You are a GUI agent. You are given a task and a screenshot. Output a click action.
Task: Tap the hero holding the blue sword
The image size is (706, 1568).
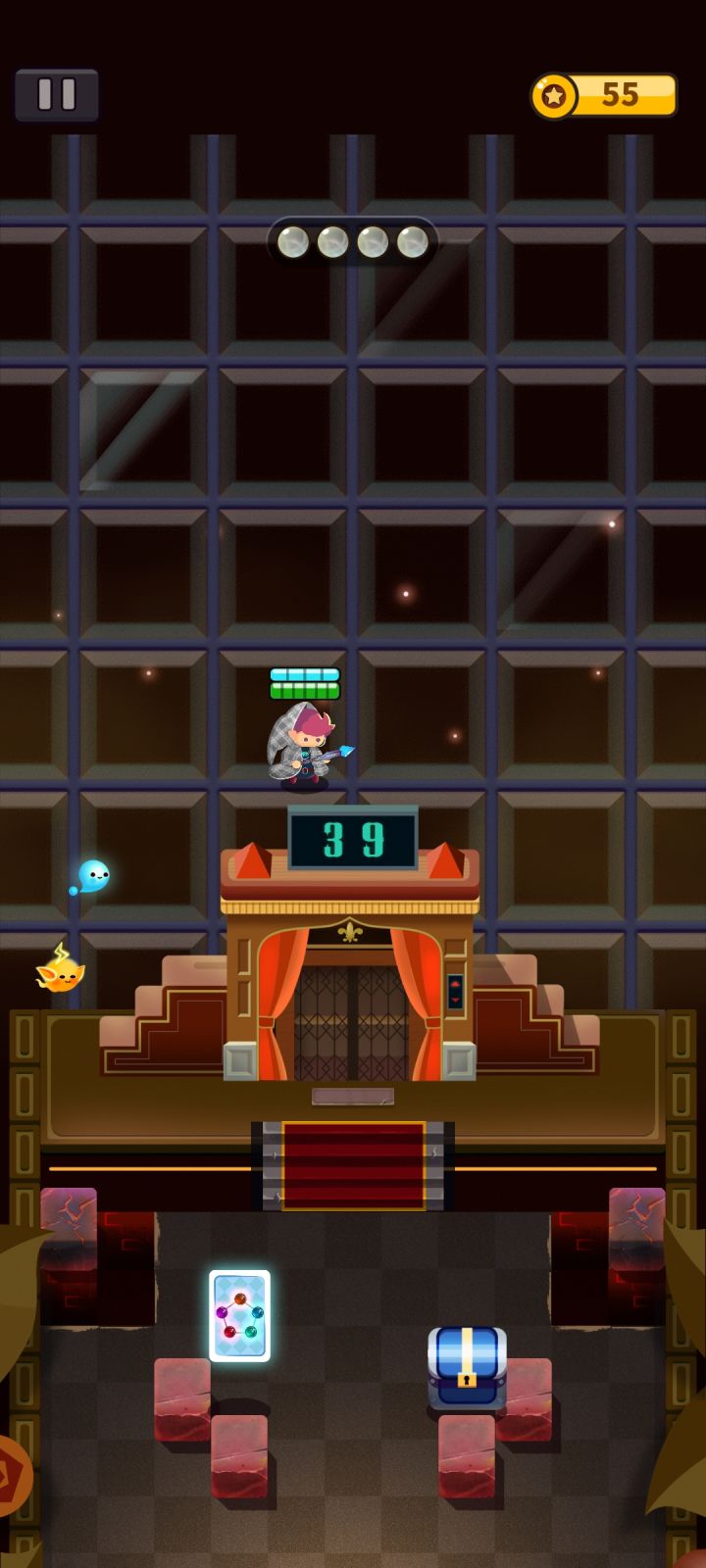[306, 750]
